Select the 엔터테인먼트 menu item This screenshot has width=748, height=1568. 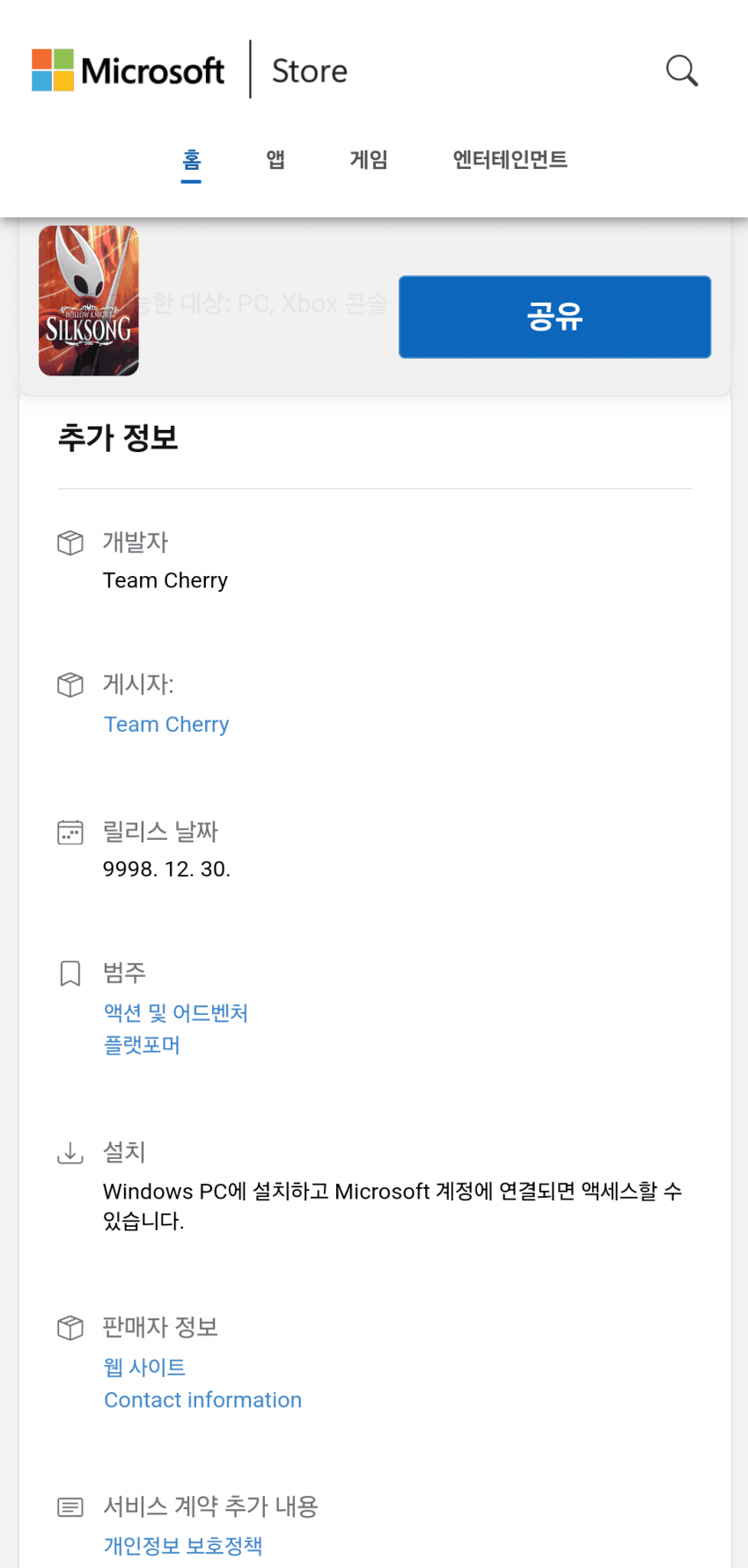tap(509, 160)
